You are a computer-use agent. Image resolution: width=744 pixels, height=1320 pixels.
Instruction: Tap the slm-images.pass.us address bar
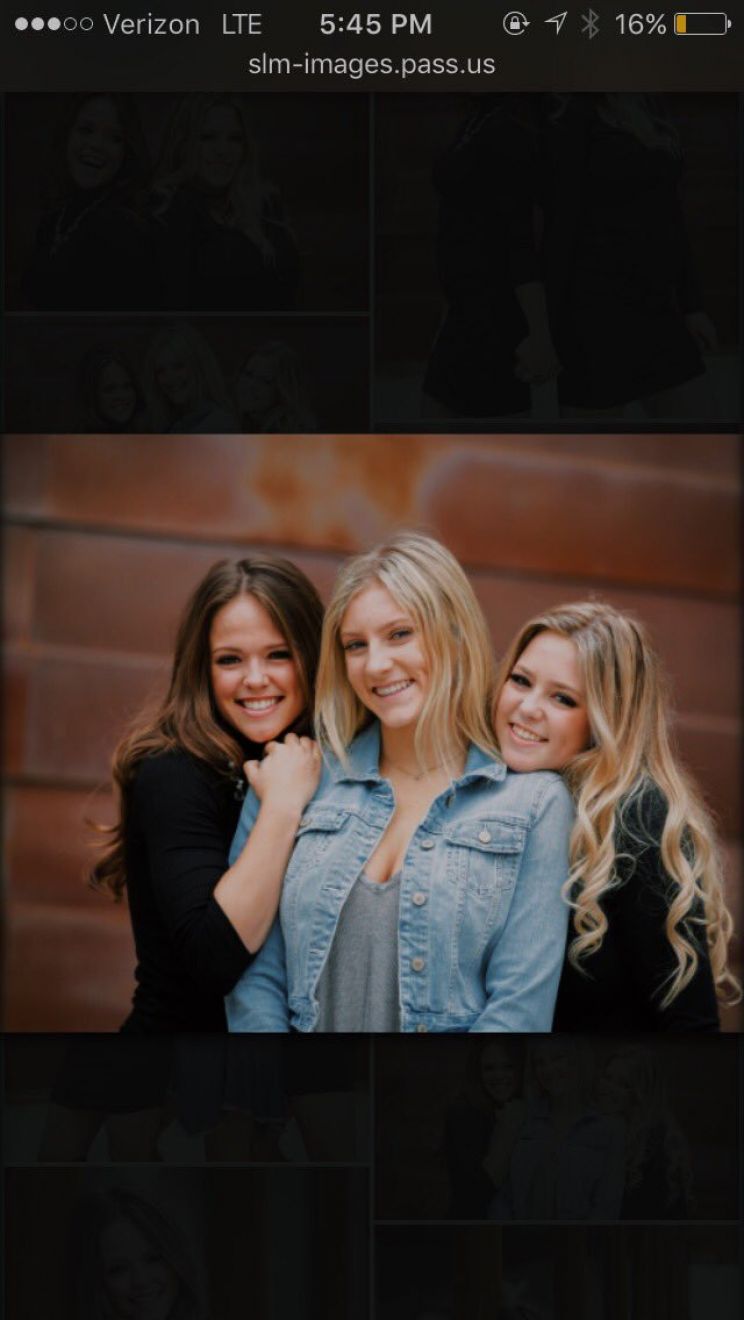pyautogui.click(x=372, y=65)
